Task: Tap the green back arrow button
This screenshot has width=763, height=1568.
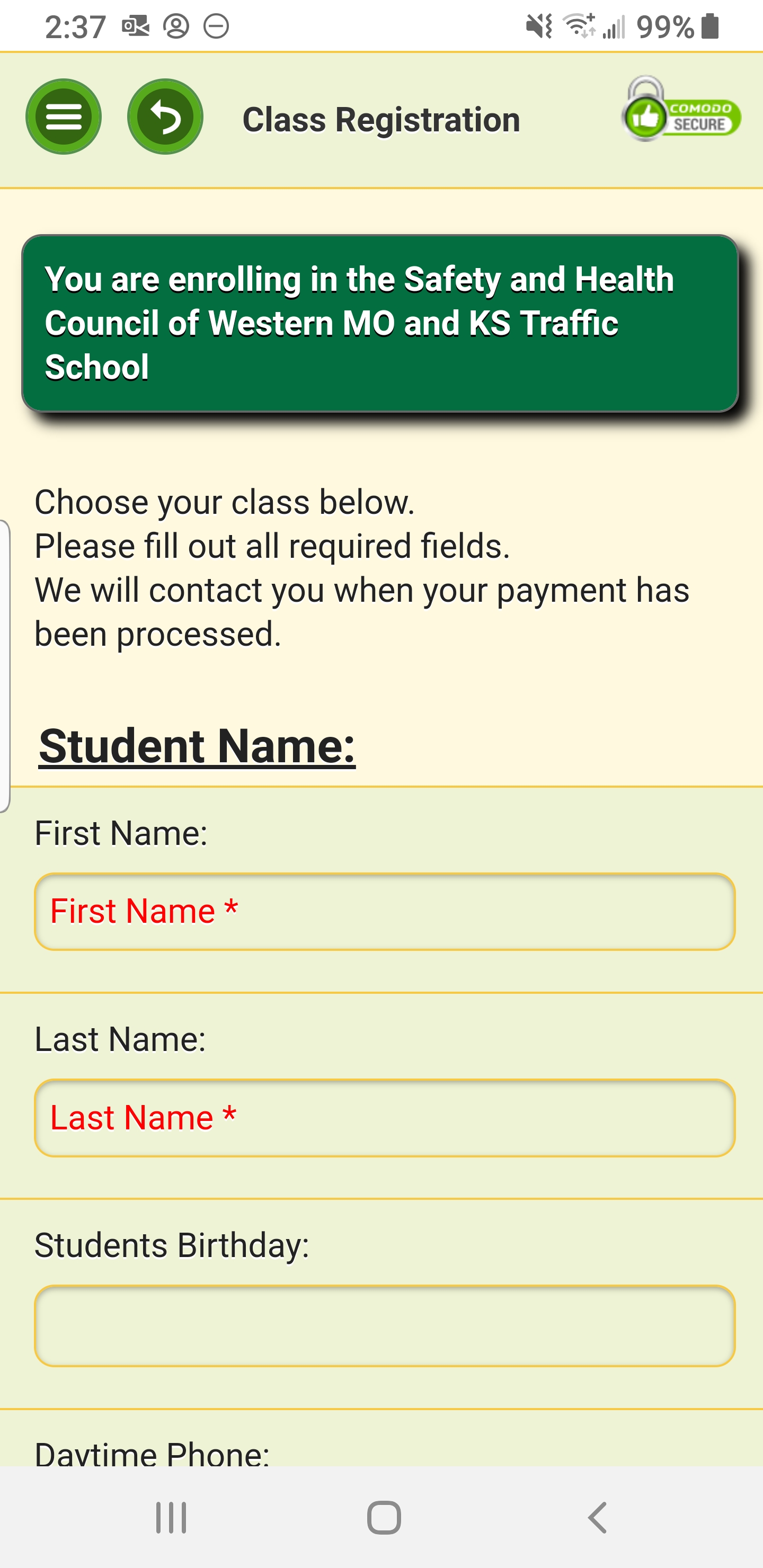Action: pyautogui.click(x=165, y=117)
